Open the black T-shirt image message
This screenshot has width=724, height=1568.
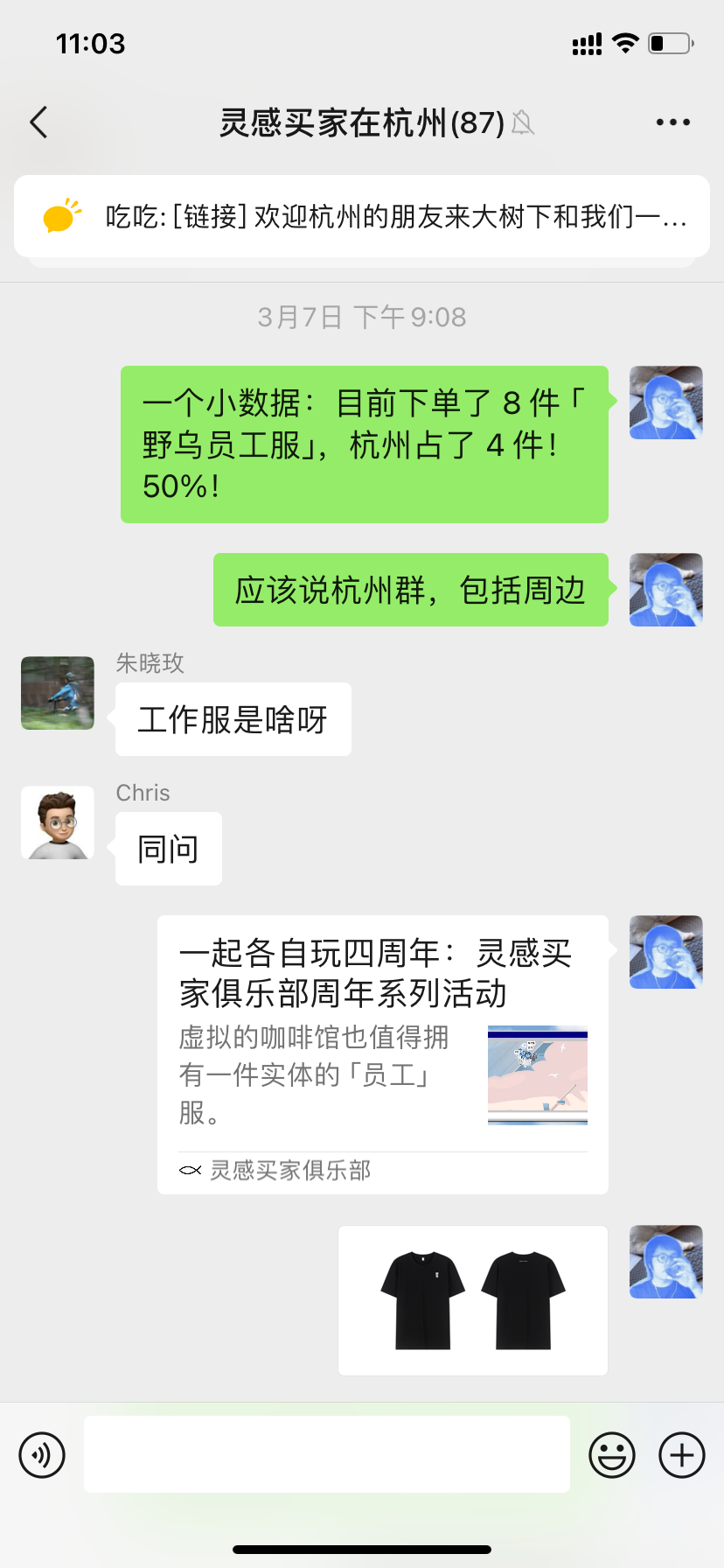point(472,1299)
